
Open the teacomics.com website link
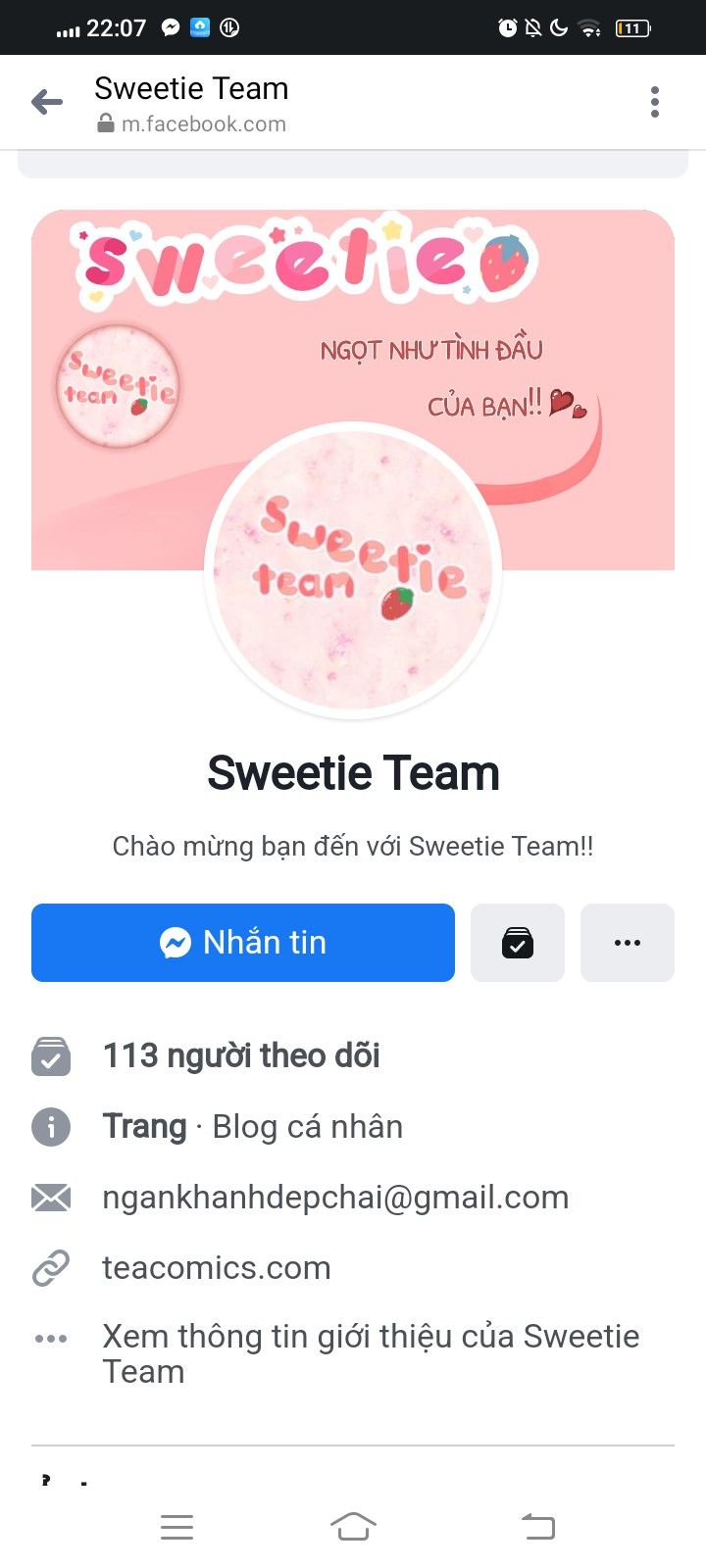click(x=217, y=1268)
